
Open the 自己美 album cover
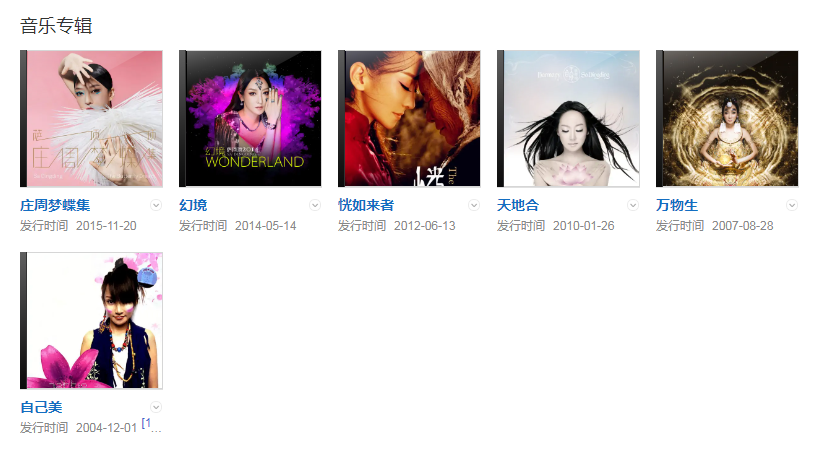tap(91, 320)
